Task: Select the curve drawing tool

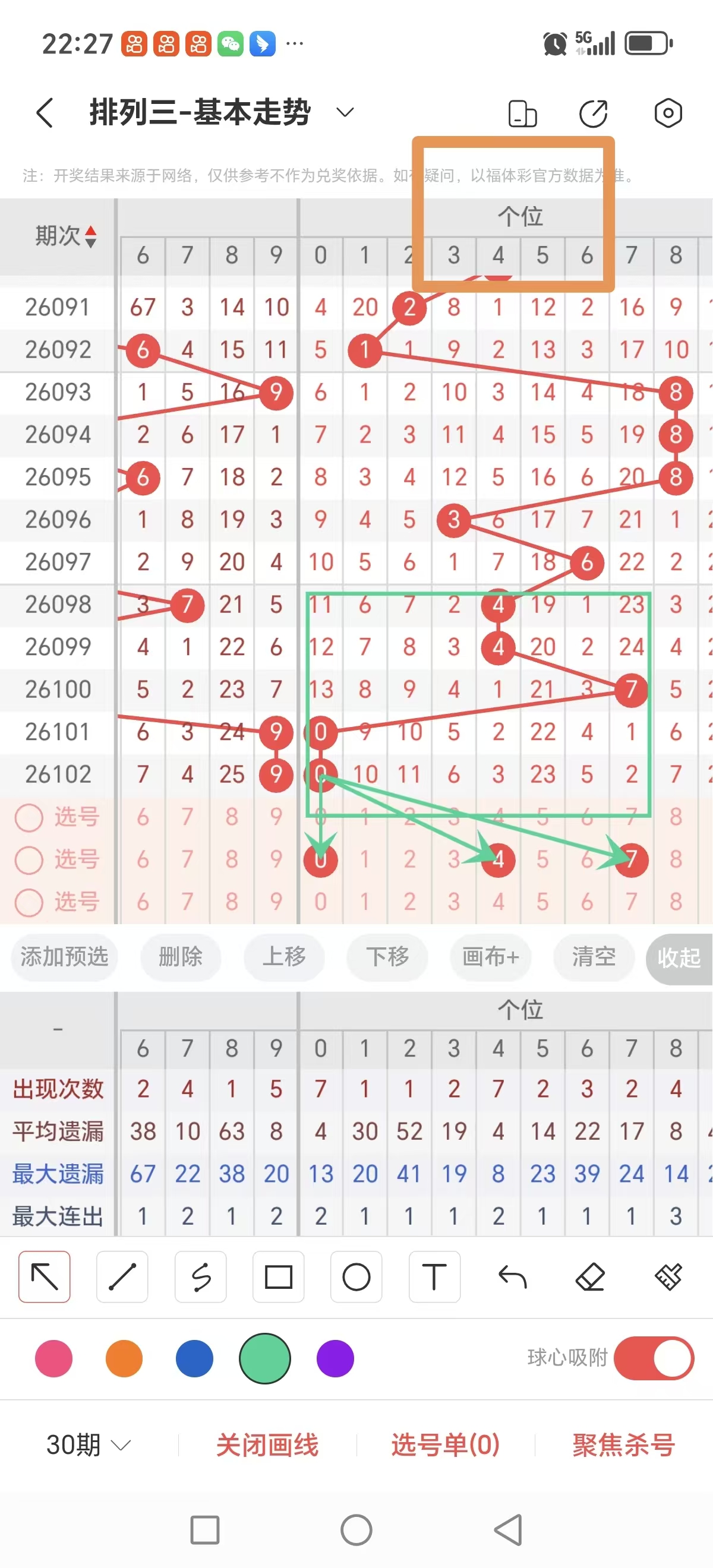Action: 200,1278
